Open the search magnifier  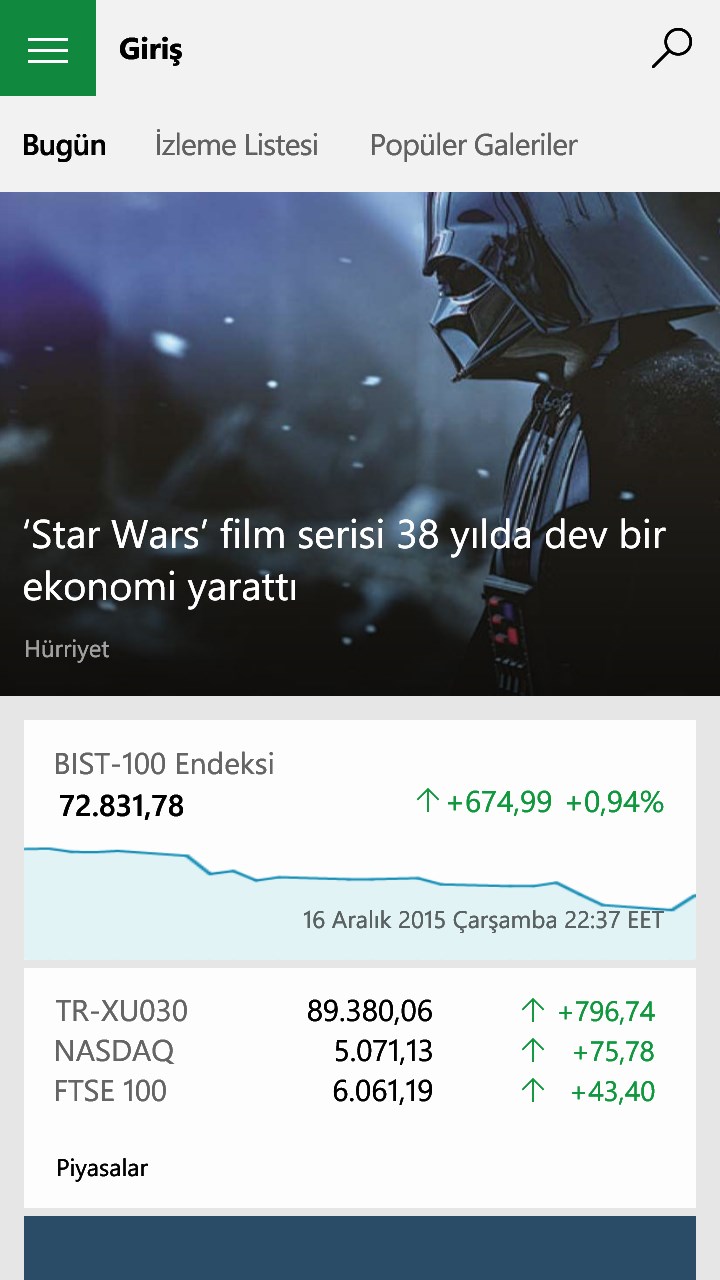(671, 48)
